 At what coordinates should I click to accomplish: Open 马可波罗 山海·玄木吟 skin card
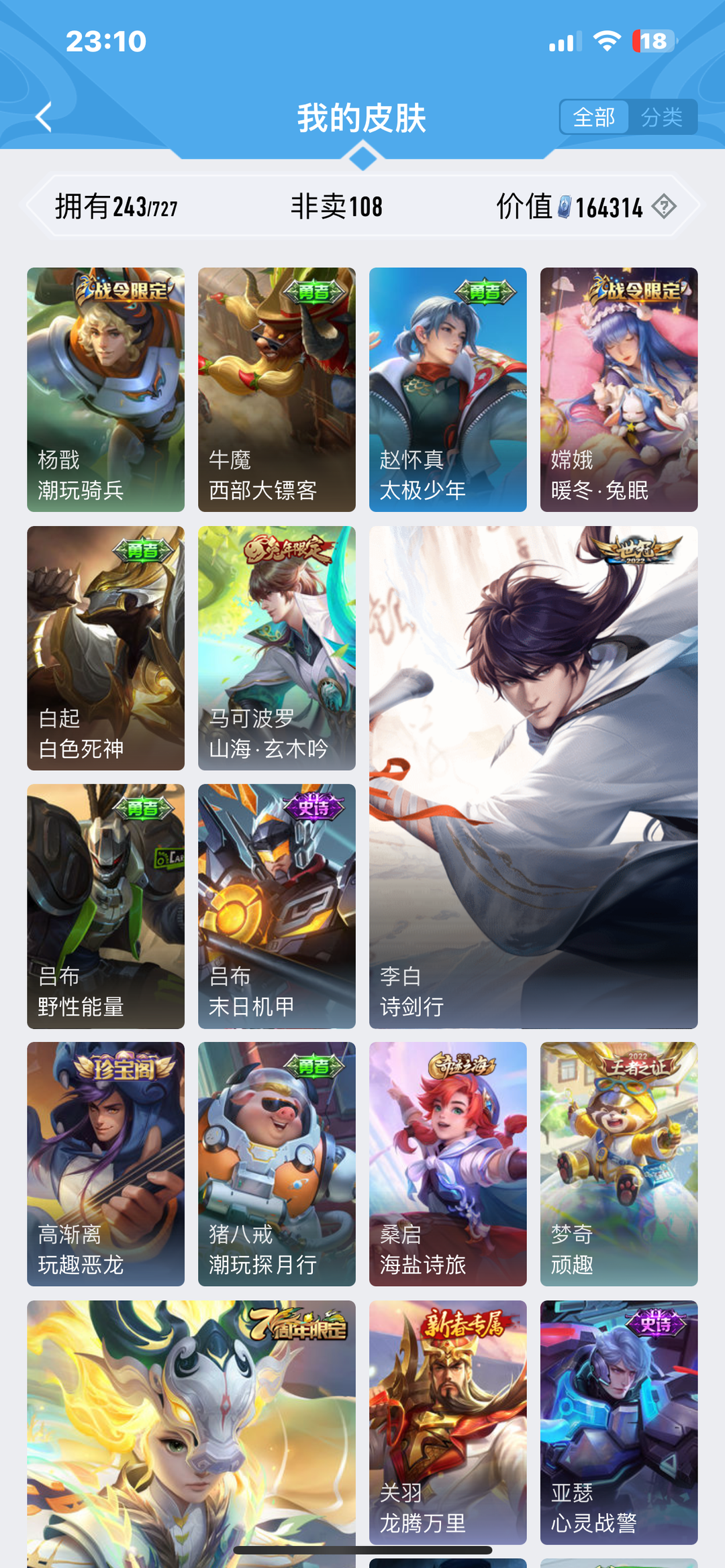[x=277, y=647]
